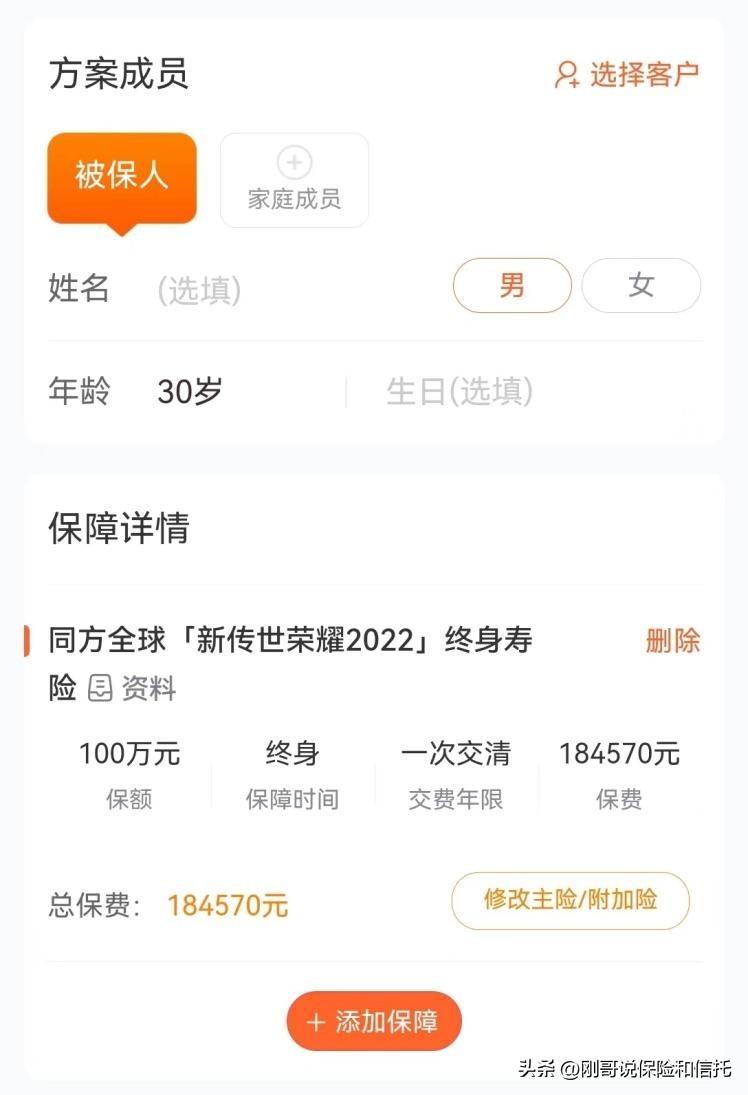This screenshot has width=748, height=1095.
Task: Change the 100万元 保额 amount
Action: coord(129,754)
